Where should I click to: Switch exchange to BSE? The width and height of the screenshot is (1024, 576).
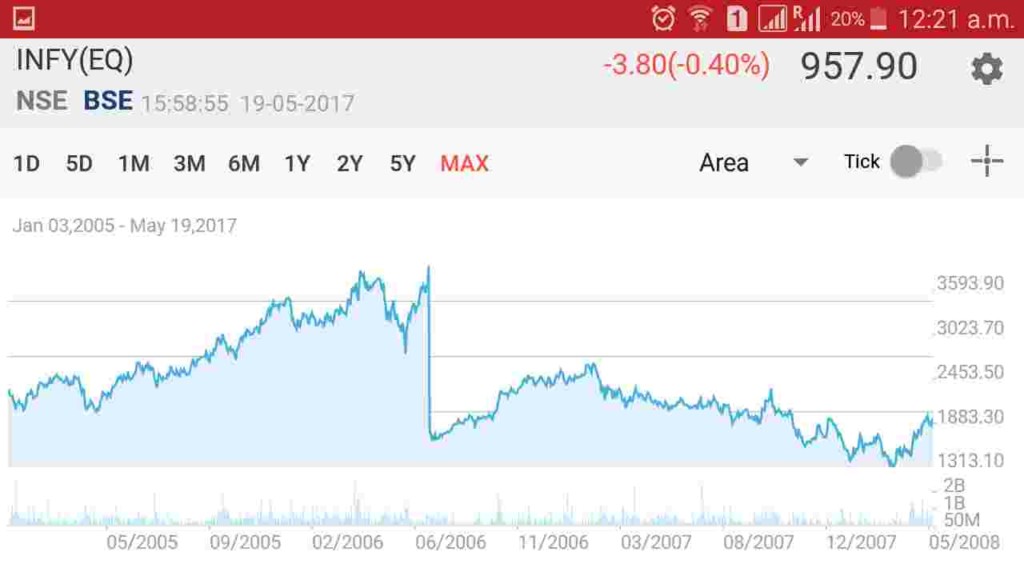click(x=108, y=101)
